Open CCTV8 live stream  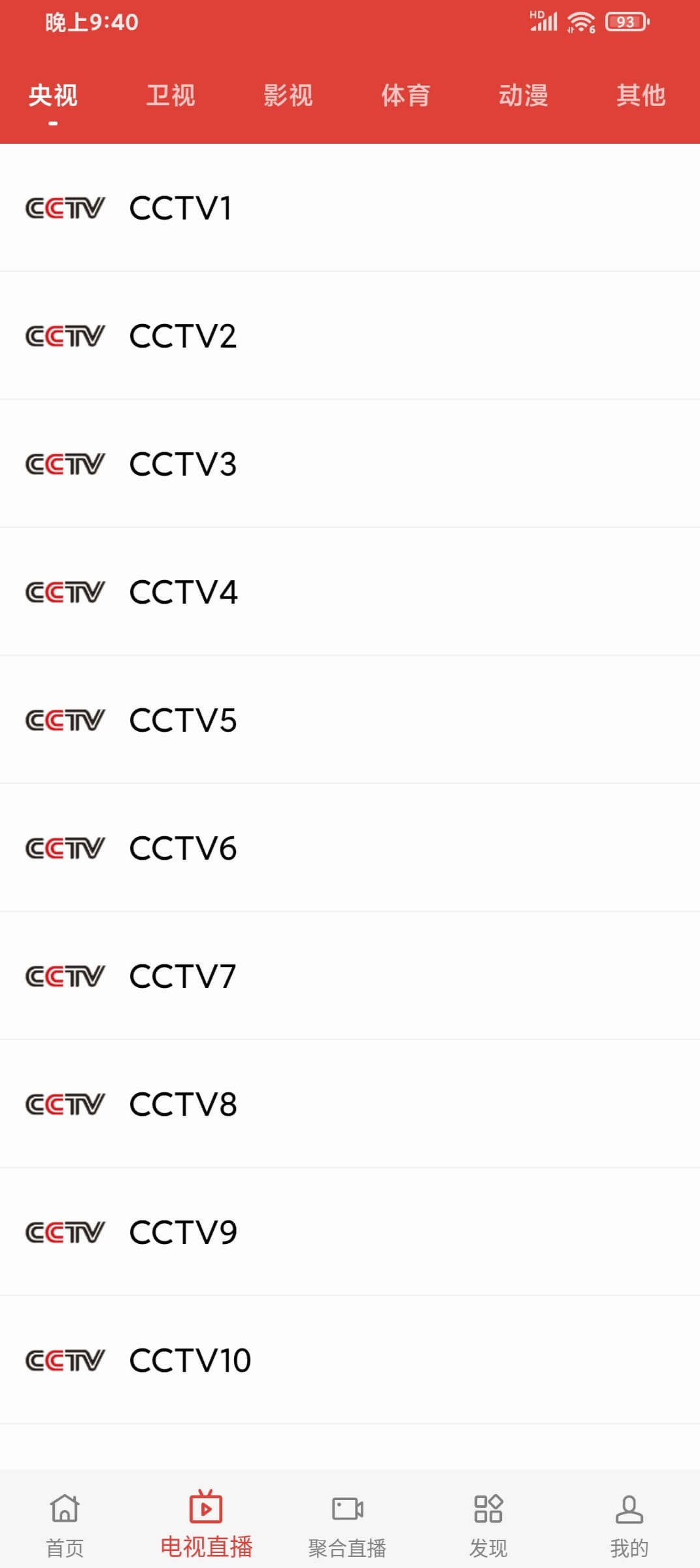coord(350,1104)
